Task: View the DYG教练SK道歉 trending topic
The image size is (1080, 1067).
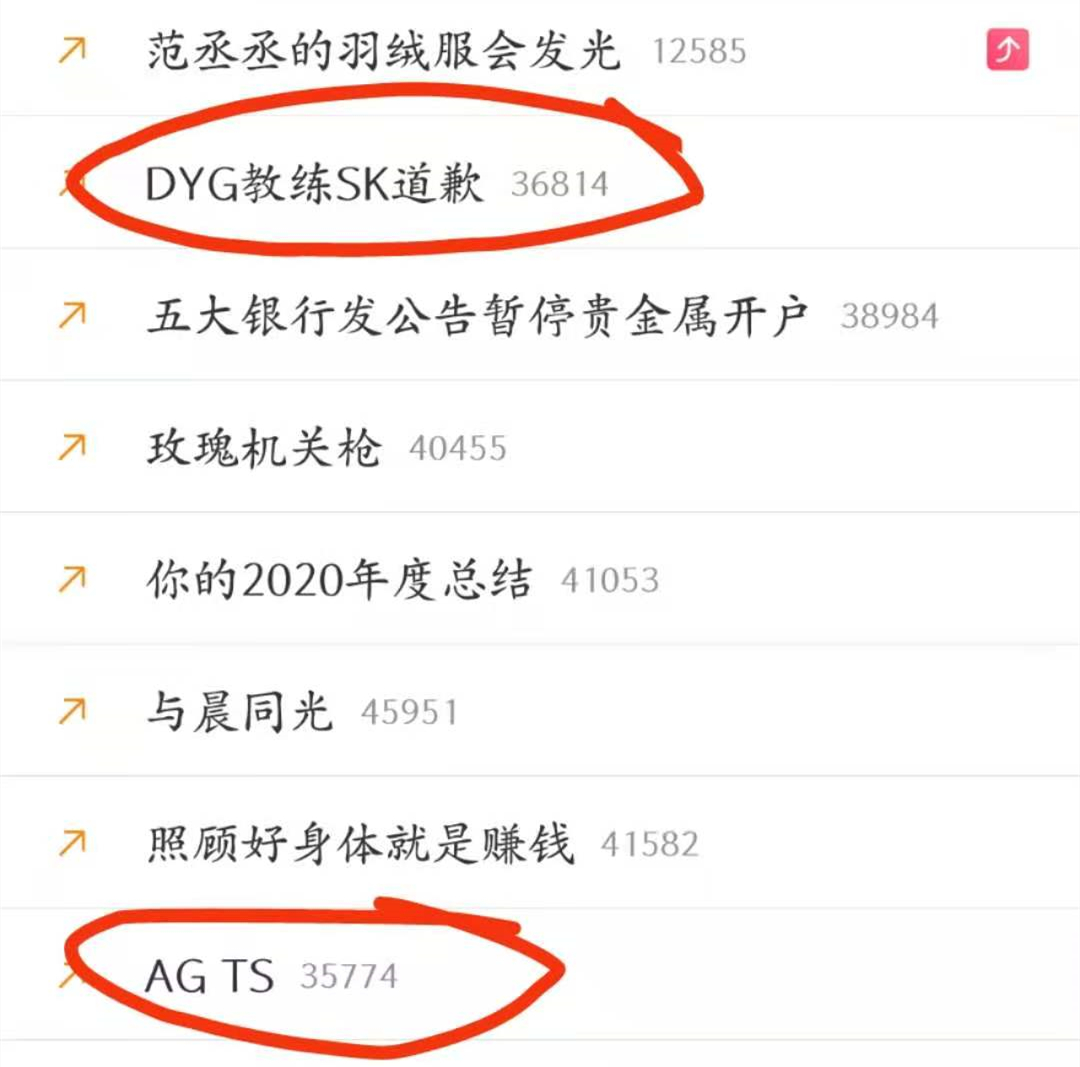Action: (x=314, y=184)
